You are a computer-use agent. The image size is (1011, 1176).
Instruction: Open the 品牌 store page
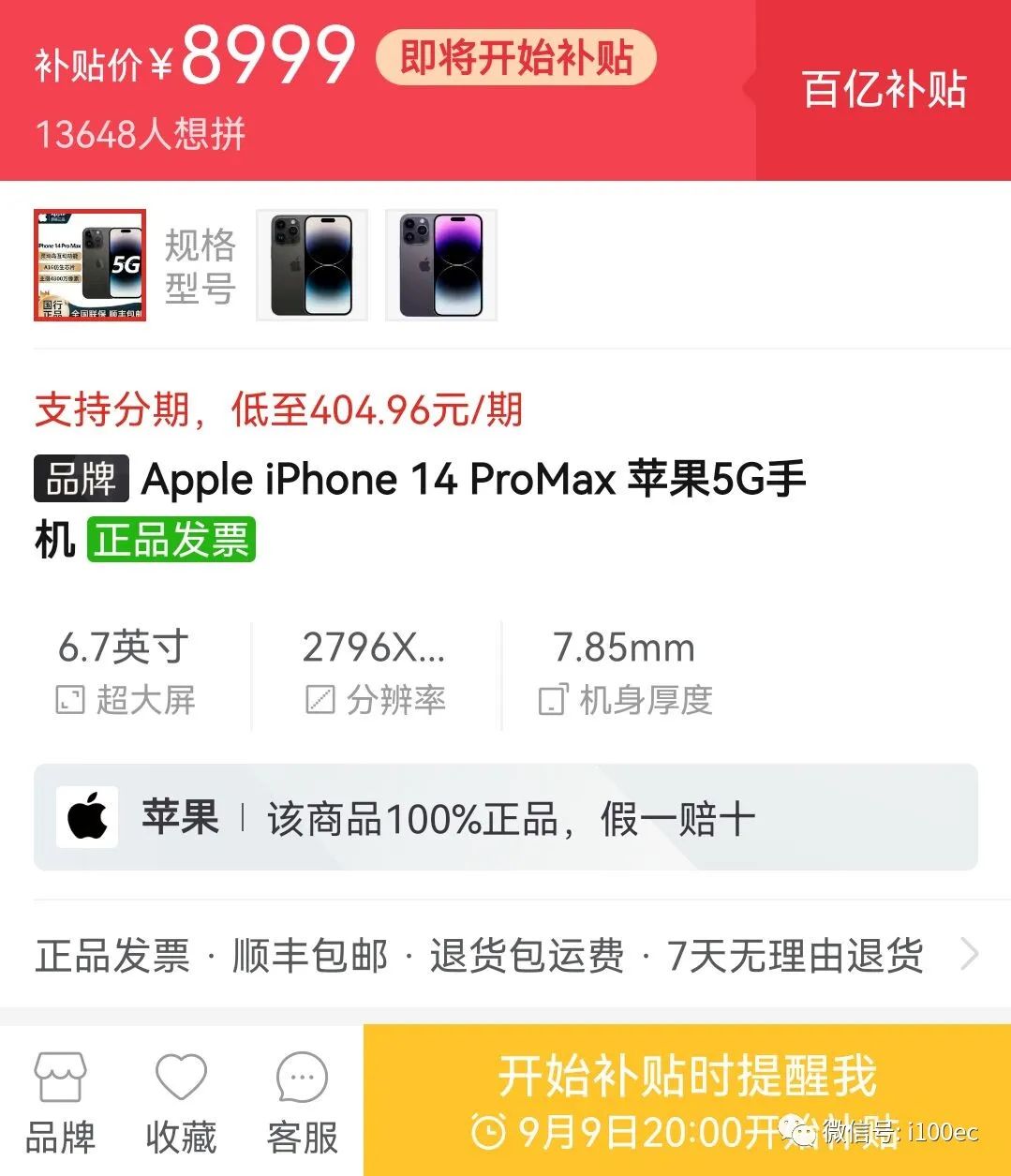(x=60, y=1101)
